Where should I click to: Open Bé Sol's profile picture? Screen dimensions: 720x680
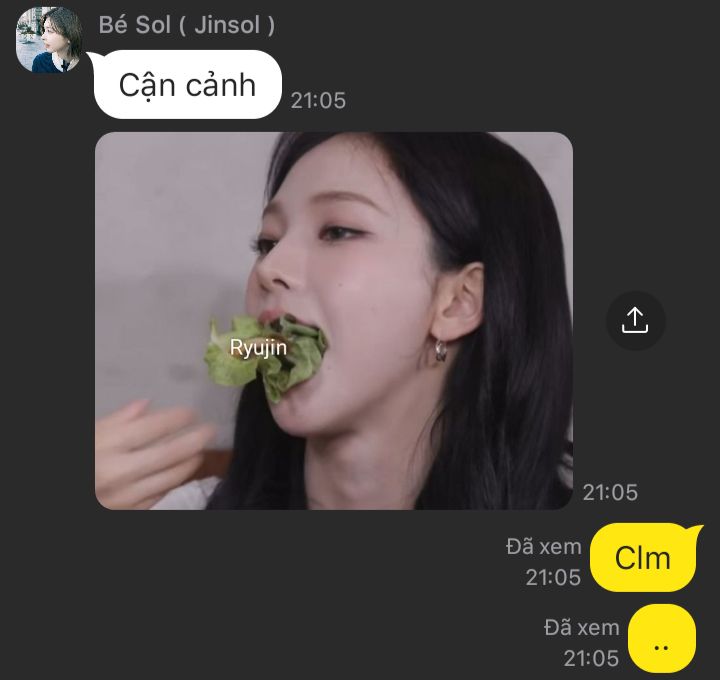[50, 40]
